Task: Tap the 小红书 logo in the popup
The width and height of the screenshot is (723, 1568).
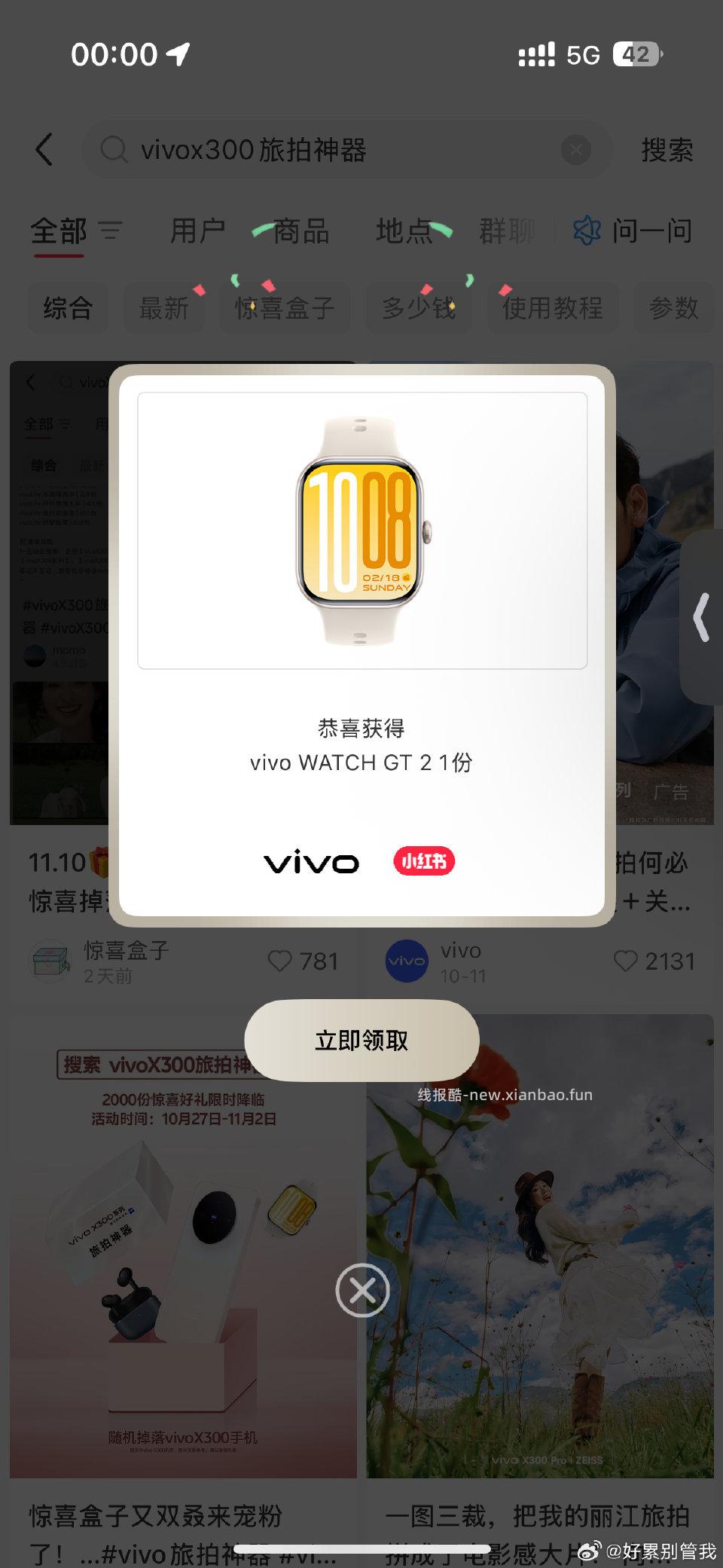Action: [x=424, y=860]
